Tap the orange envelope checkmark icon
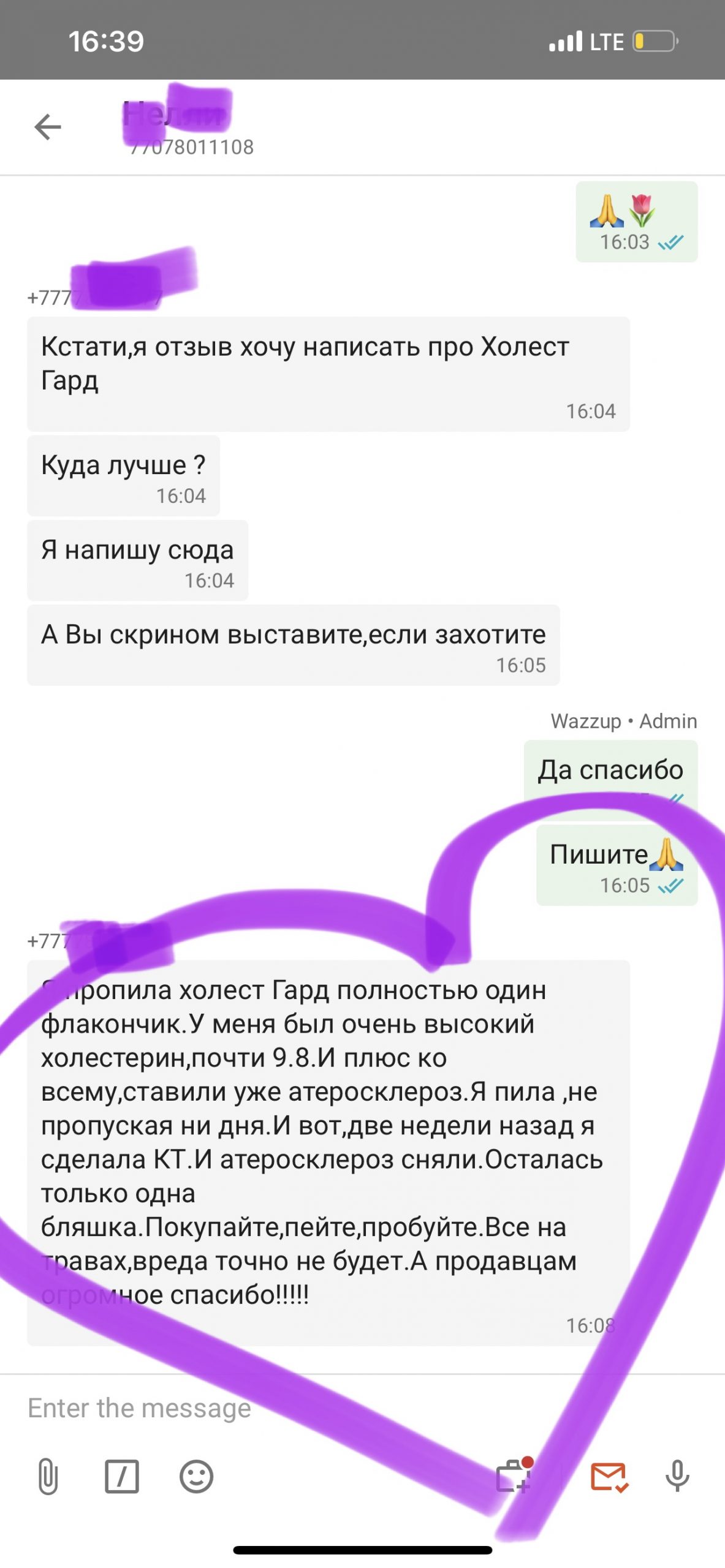 pyautogui.click(x=609, y=1477)
